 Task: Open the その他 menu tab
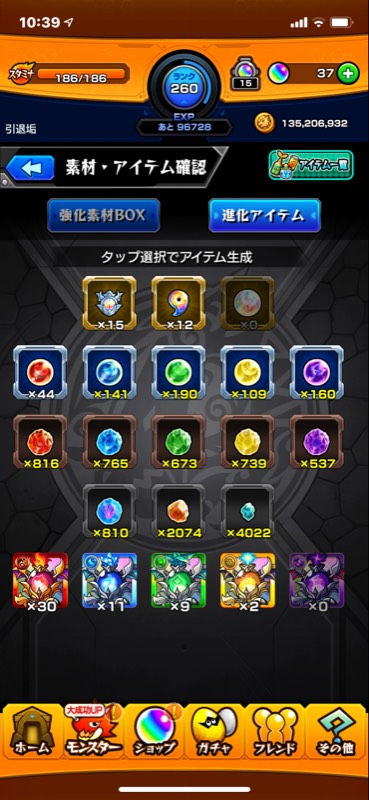point(336,732)
